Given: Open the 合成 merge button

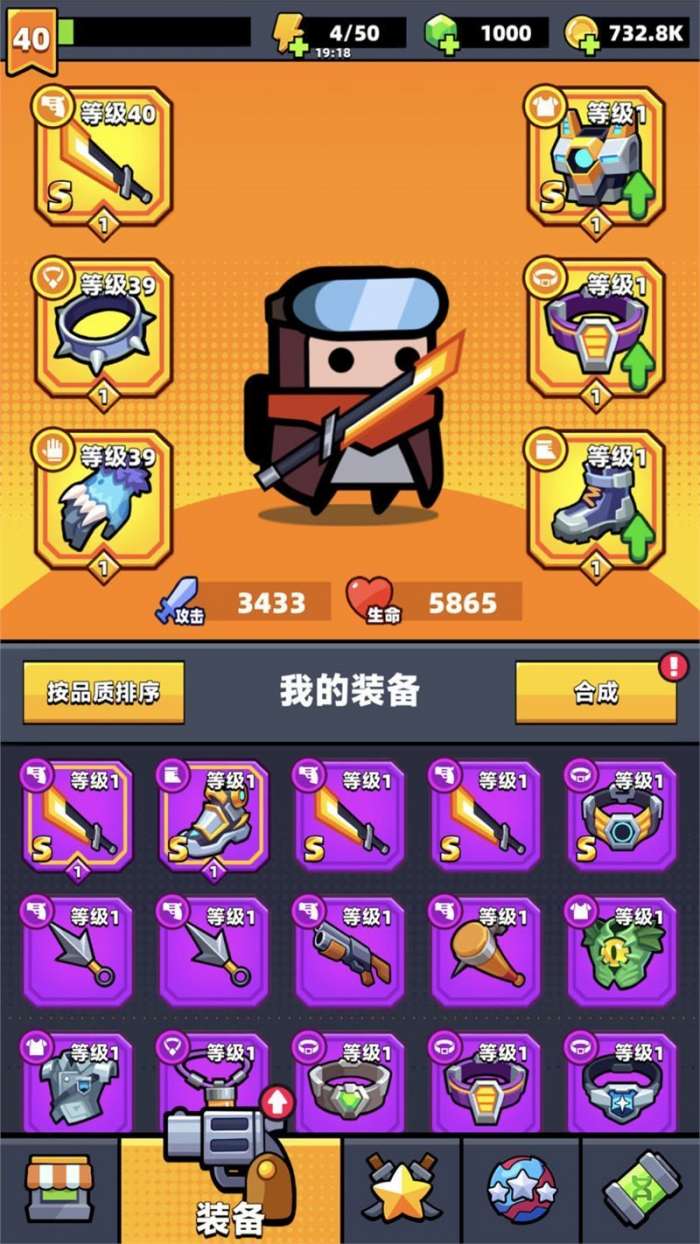Looking at the screenshot, I should [596, 692].
